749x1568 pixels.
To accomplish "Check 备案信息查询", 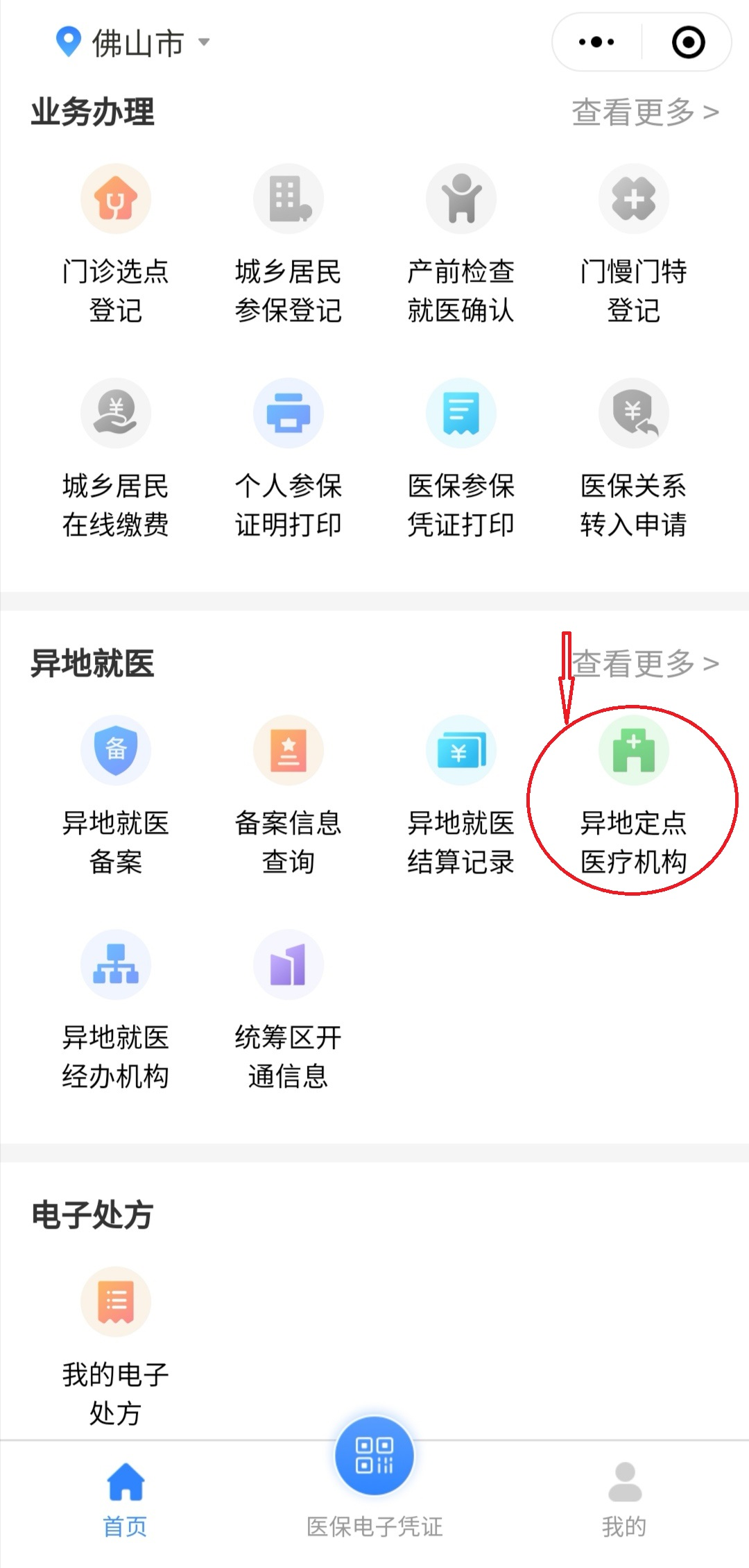I will pos(289,796).
